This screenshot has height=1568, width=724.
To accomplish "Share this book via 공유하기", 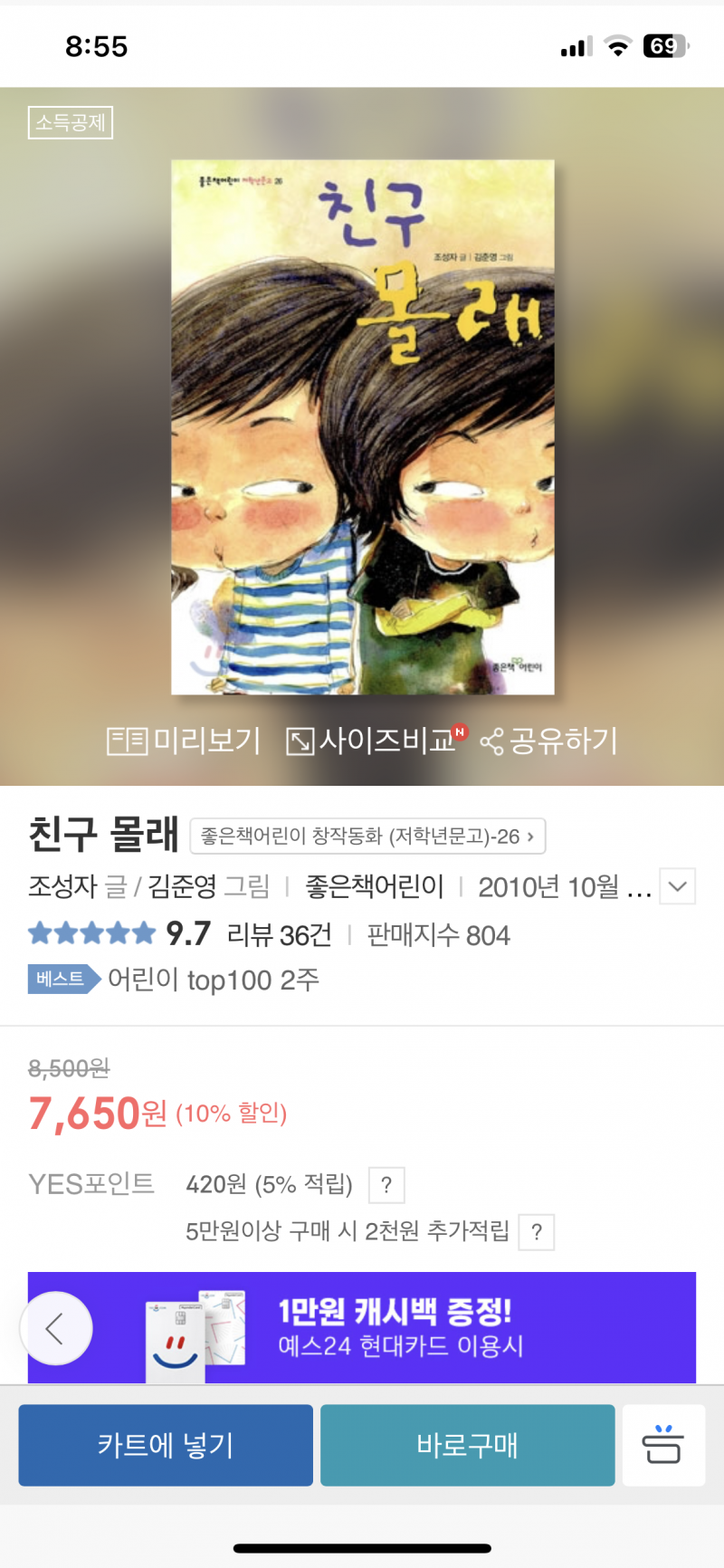I will coord(549,741).
